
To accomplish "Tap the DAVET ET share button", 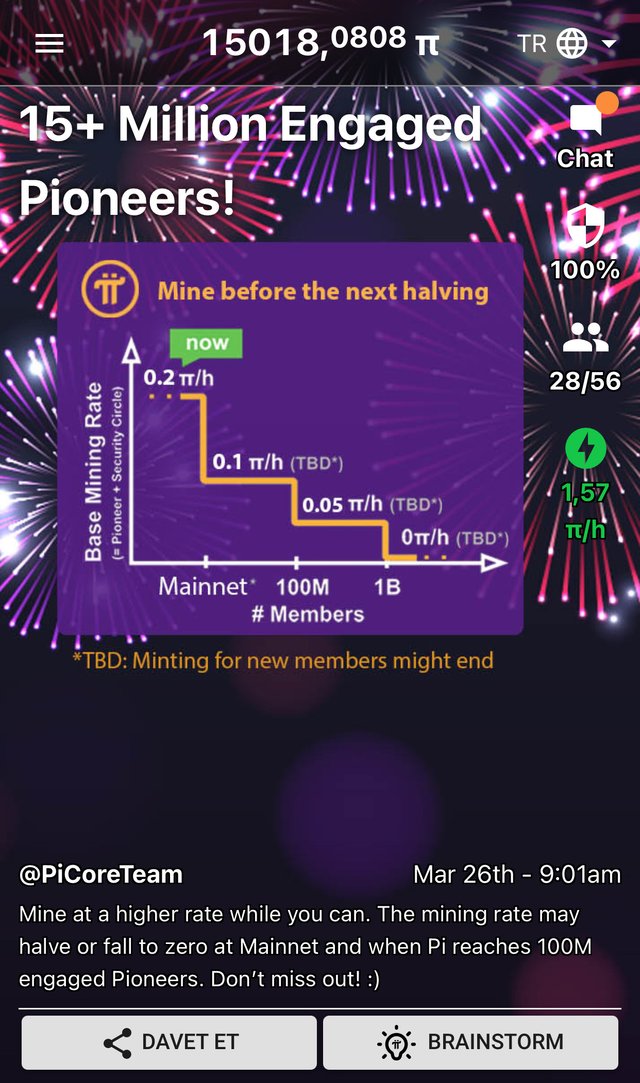I will coord(170,1042).
